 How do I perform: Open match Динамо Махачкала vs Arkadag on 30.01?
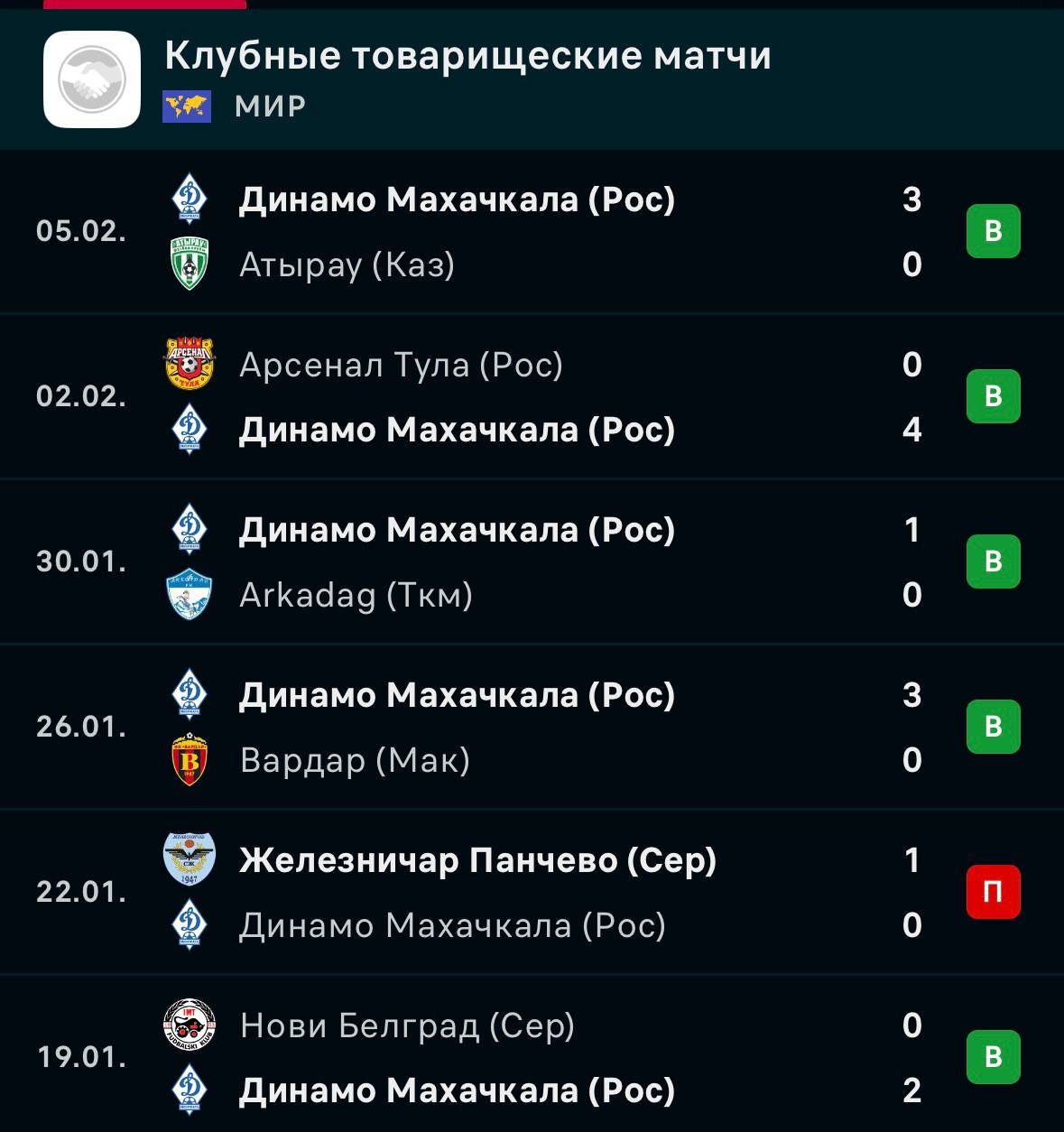tap(532, 561)
